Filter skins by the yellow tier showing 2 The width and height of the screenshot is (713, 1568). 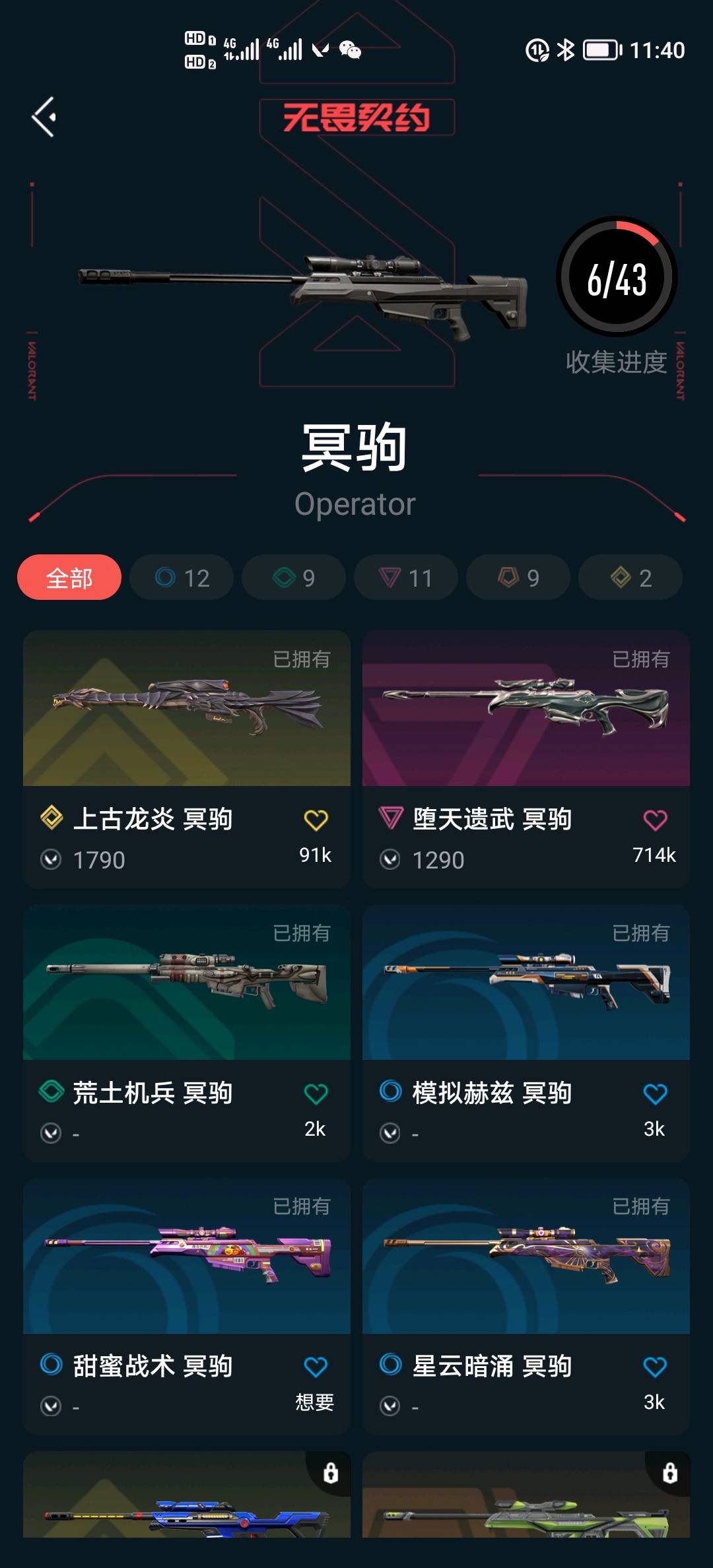coord(630,577)
